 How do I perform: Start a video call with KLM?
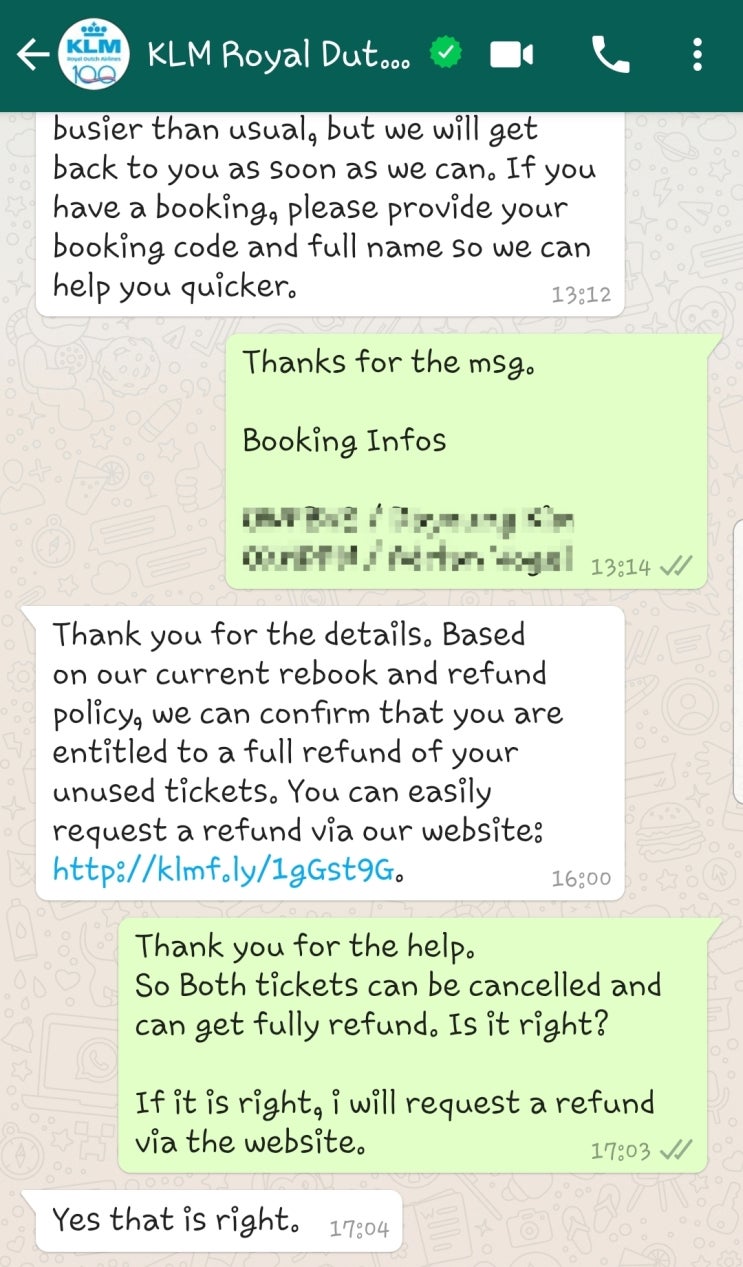pos(511,55)
